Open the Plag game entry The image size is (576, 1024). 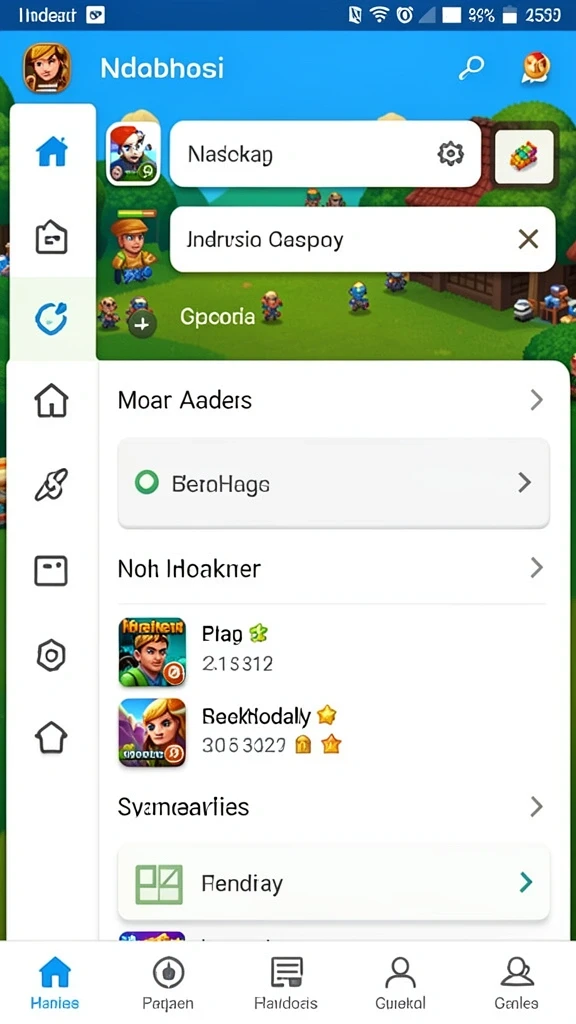click(331, 652)
